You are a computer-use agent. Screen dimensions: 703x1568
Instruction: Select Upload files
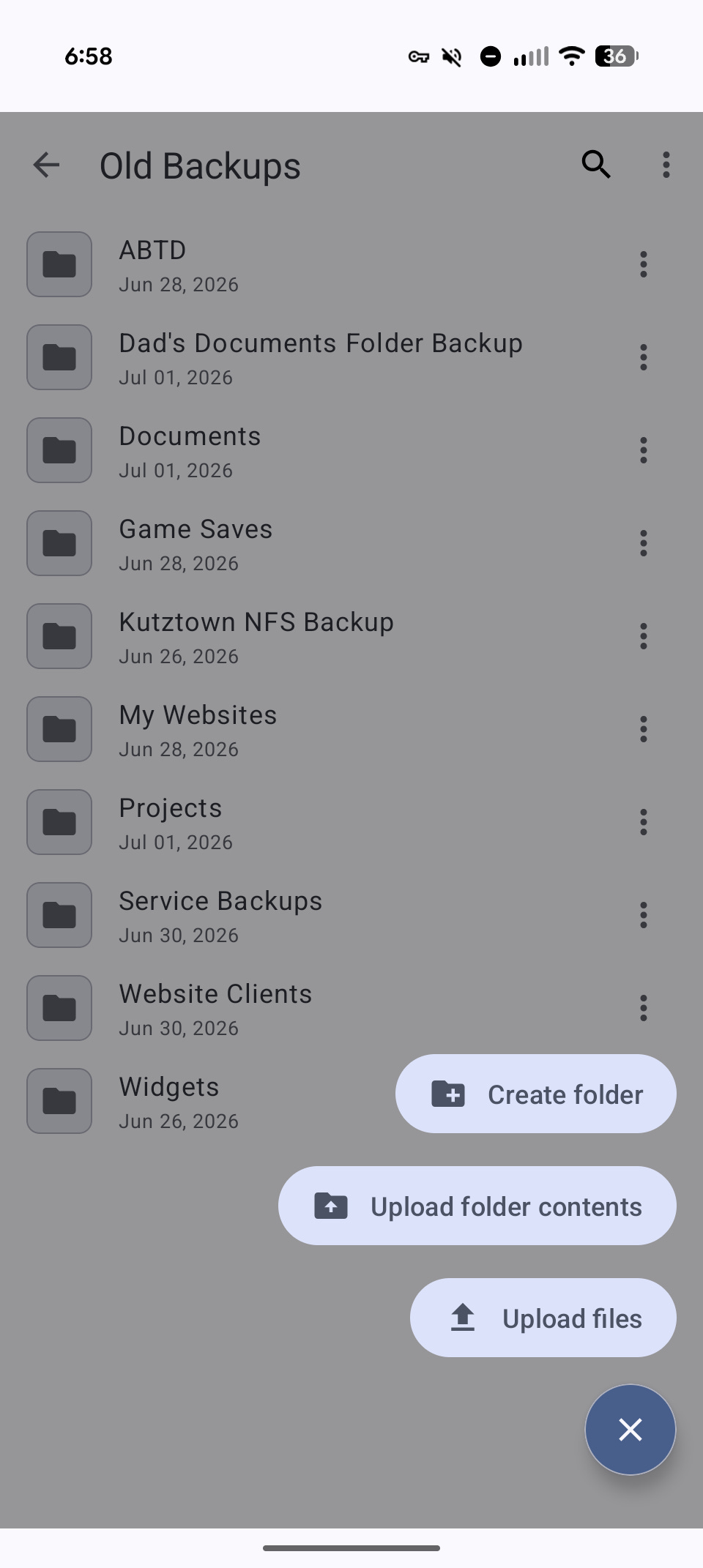click(x=543, y=1318)
